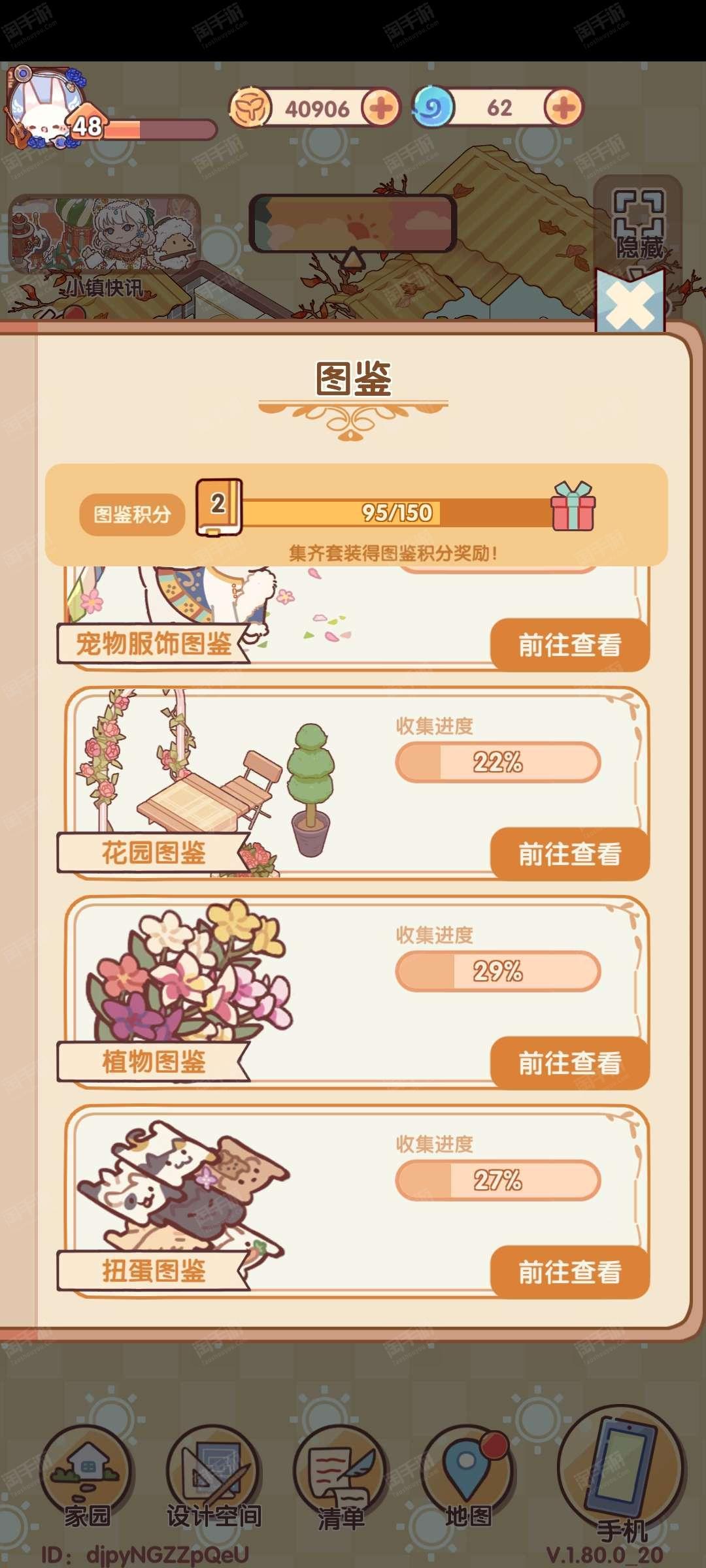View the 宠物服饰图鉴 via 前往查看
Viewport: 706px width, 1568px height.
click(x=569, y=645)
